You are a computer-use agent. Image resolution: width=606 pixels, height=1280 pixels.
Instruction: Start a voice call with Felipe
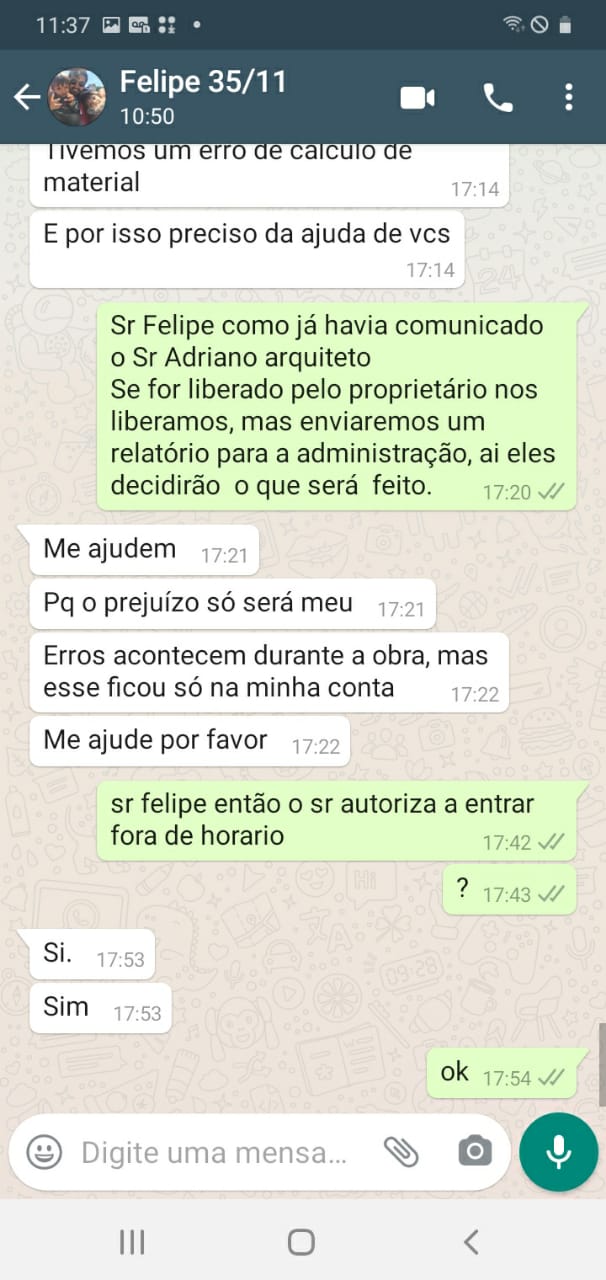click(498, 97)
